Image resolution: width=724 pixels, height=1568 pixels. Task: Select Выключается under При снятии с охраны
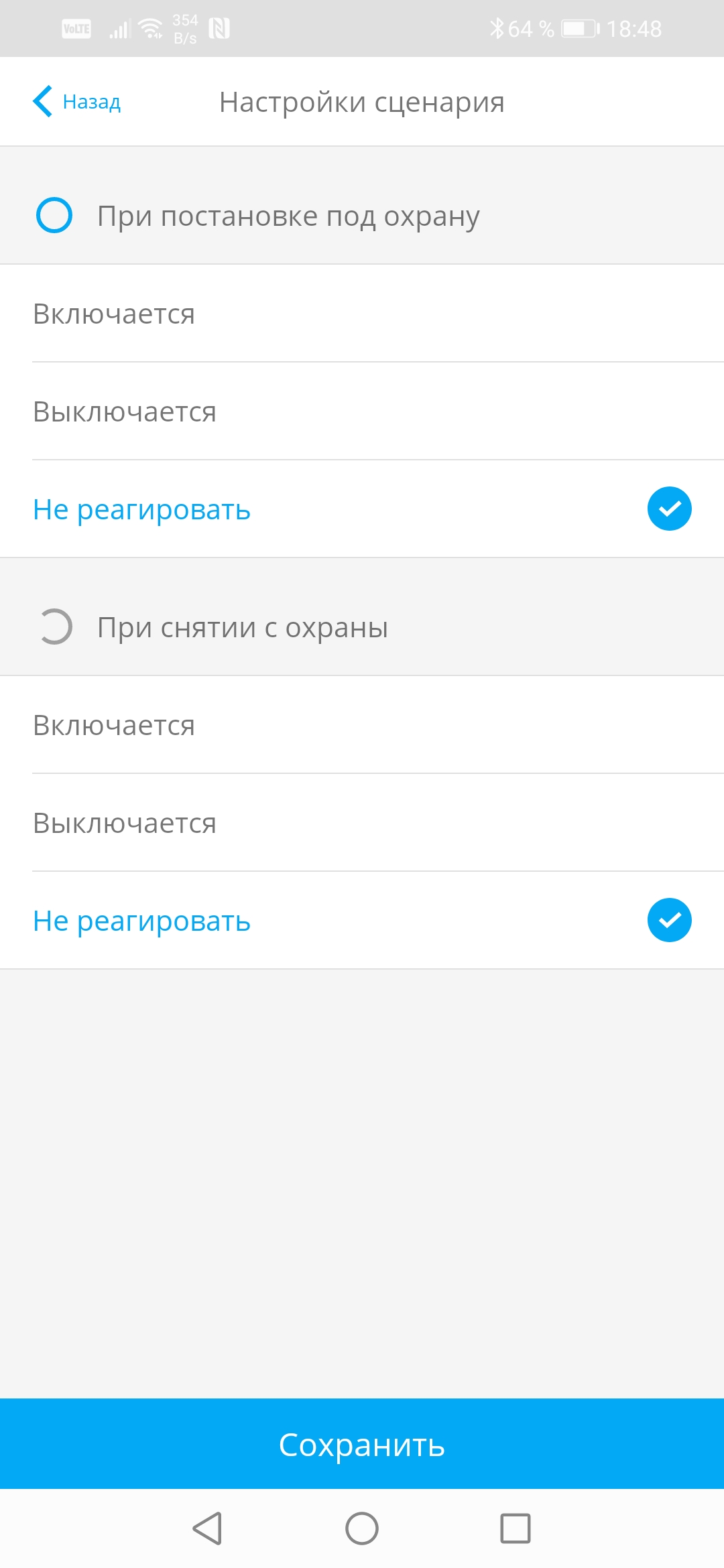pos(362,823)
